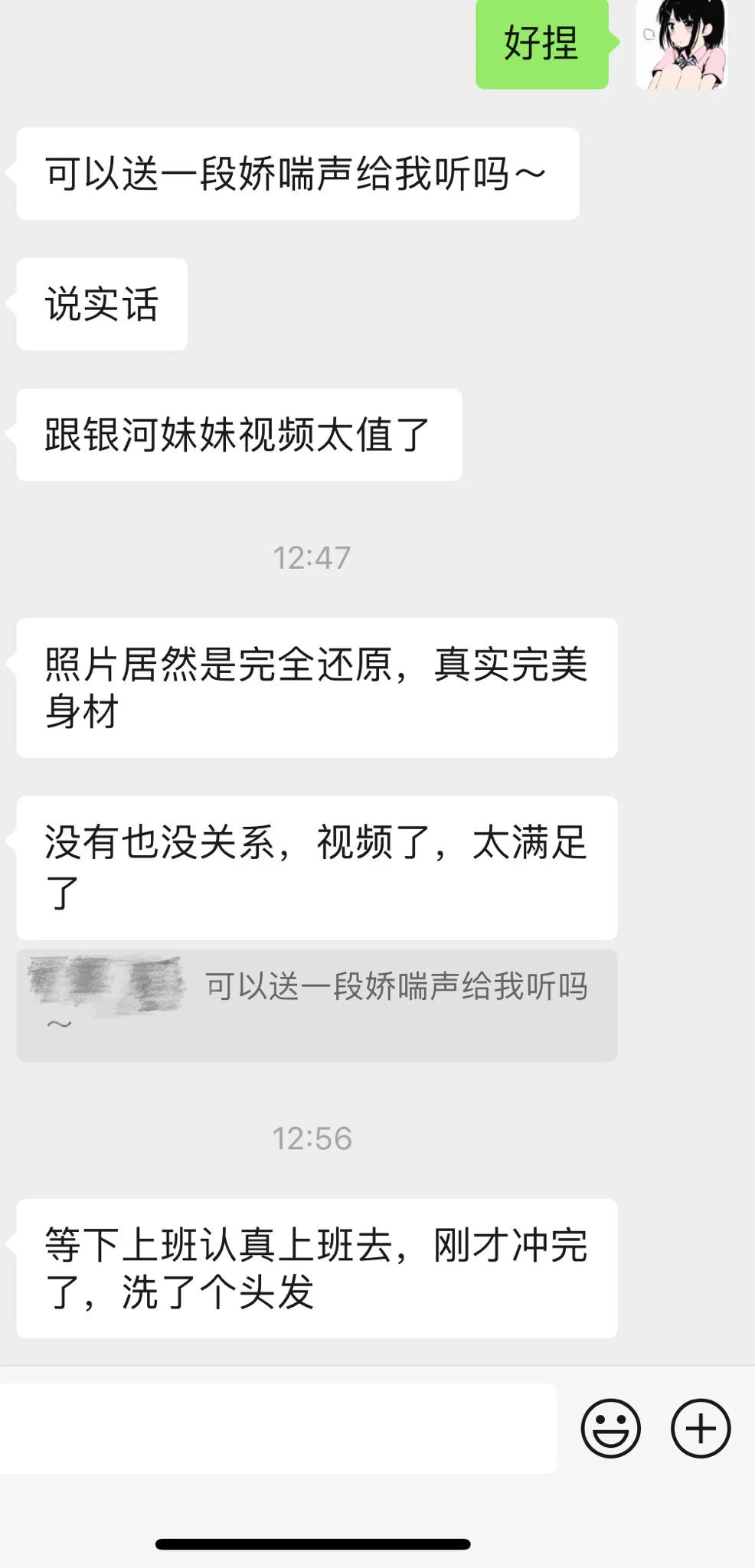Focus the message text input box

[277, 1429]
